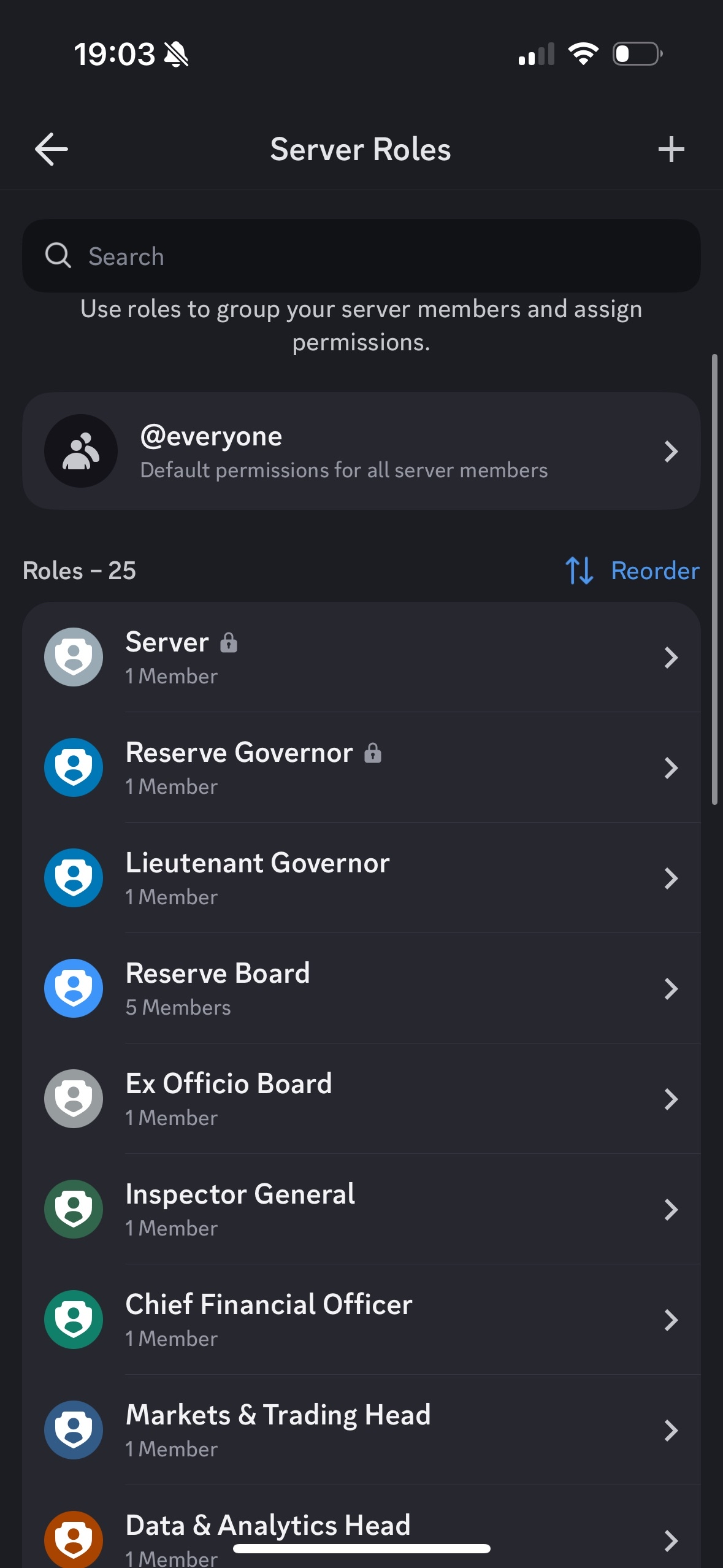Open the Server role
This screenshot has width=723, height=1568.
[361, 657]
